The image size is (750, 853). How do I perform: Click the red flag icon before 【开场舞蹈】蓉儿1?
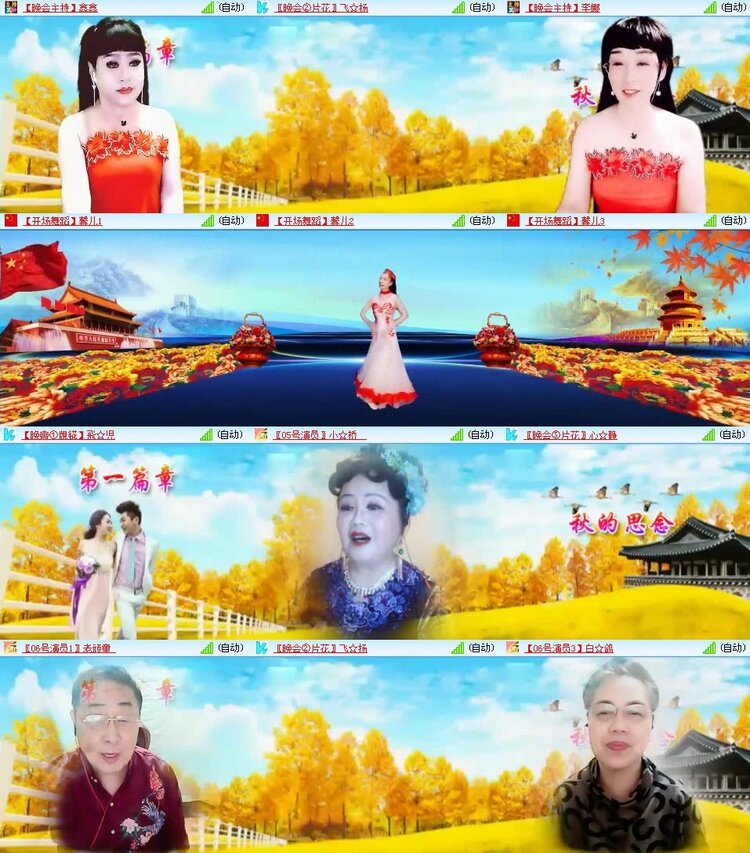tap(10, 220)
